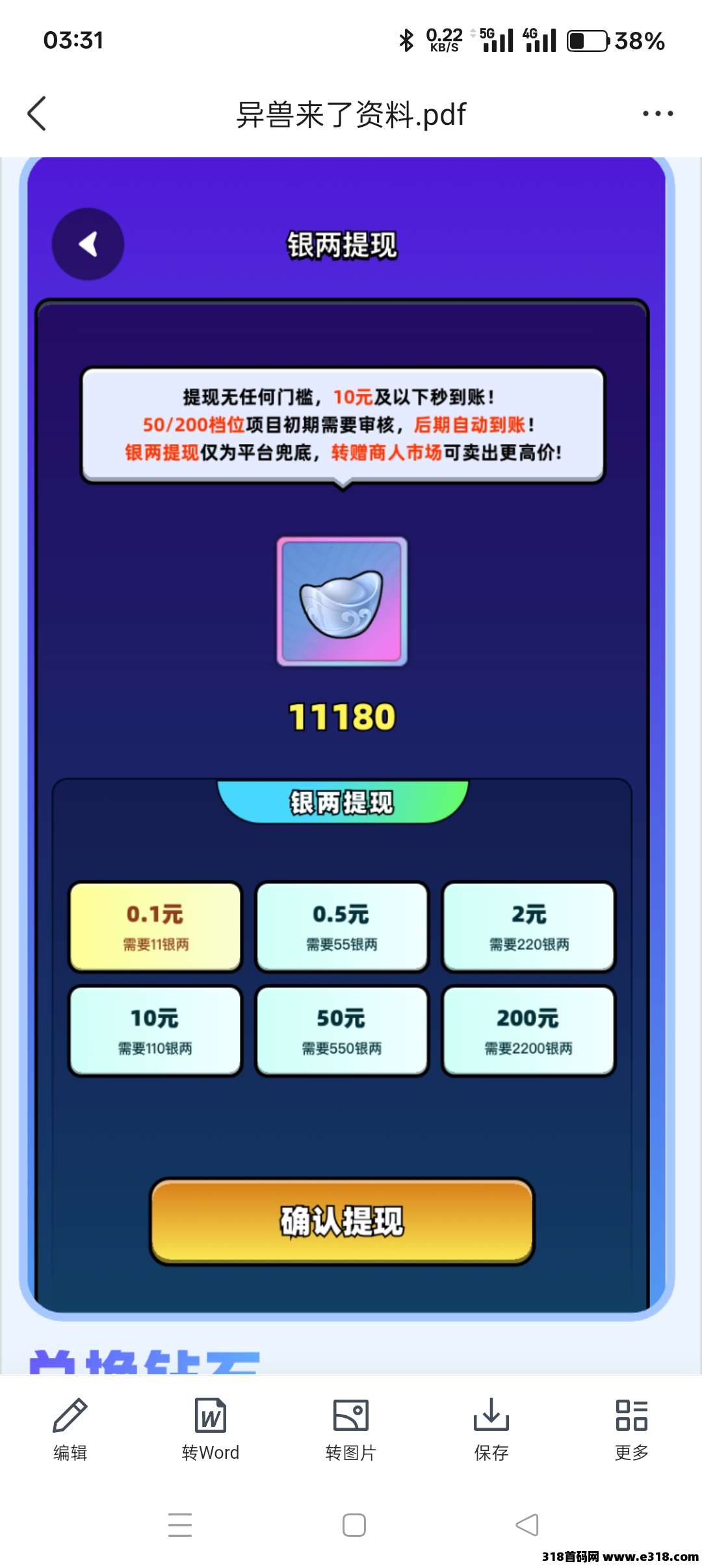
Task: Open the 更多 more options
Action: tap(631, 1428)
